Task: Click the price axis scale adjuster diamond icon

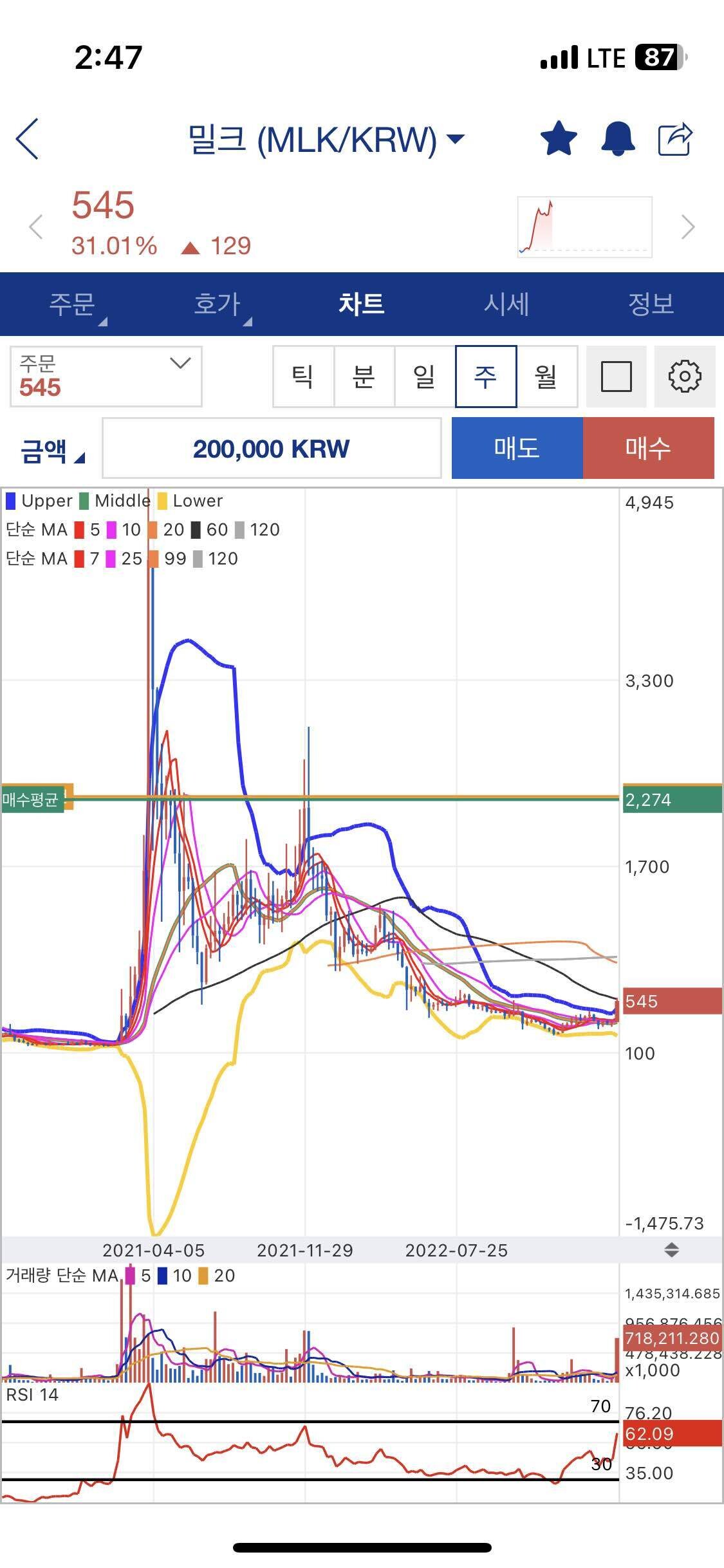Action: tap(672, 1250)
